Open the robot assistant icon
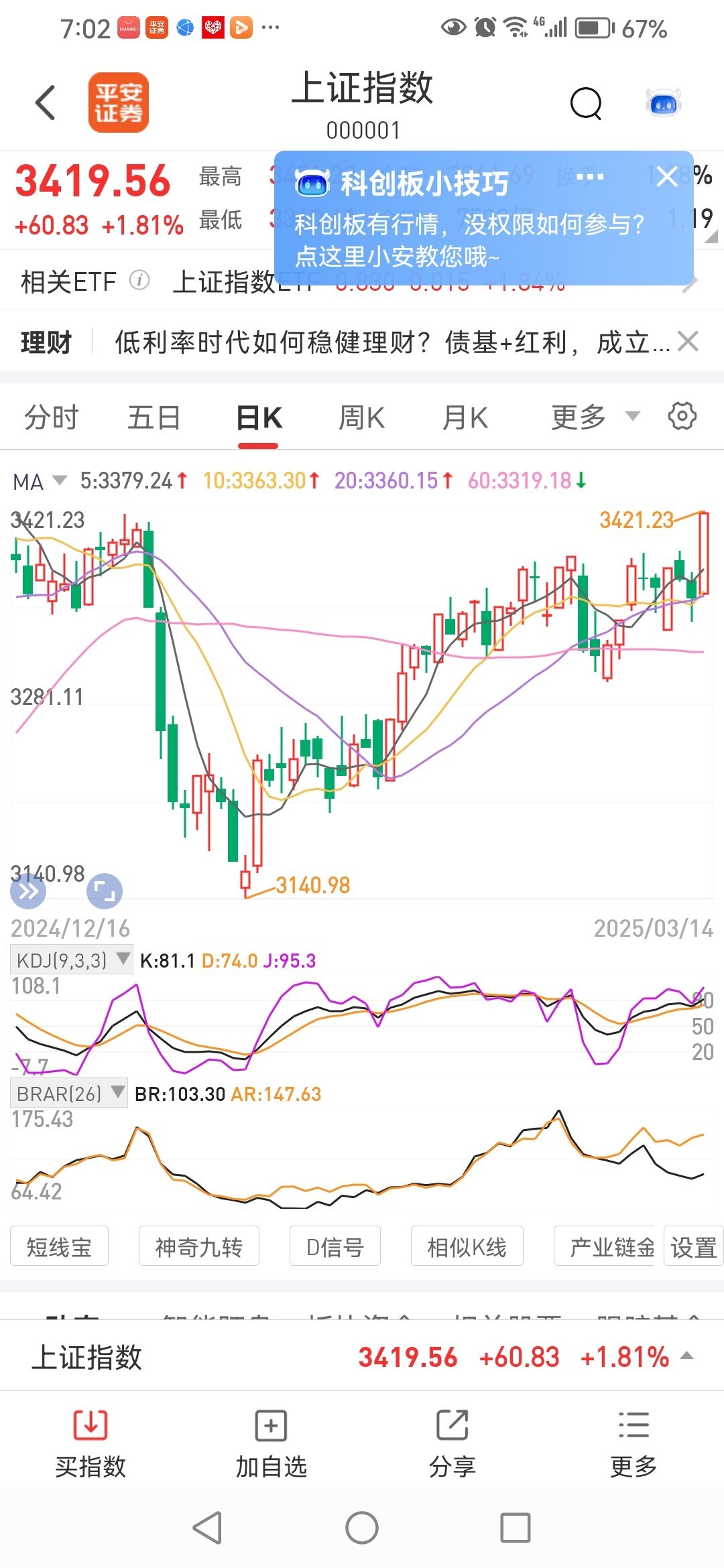Image resolution: width=724 pixels, height=1568 pixels. click(663, 104)
